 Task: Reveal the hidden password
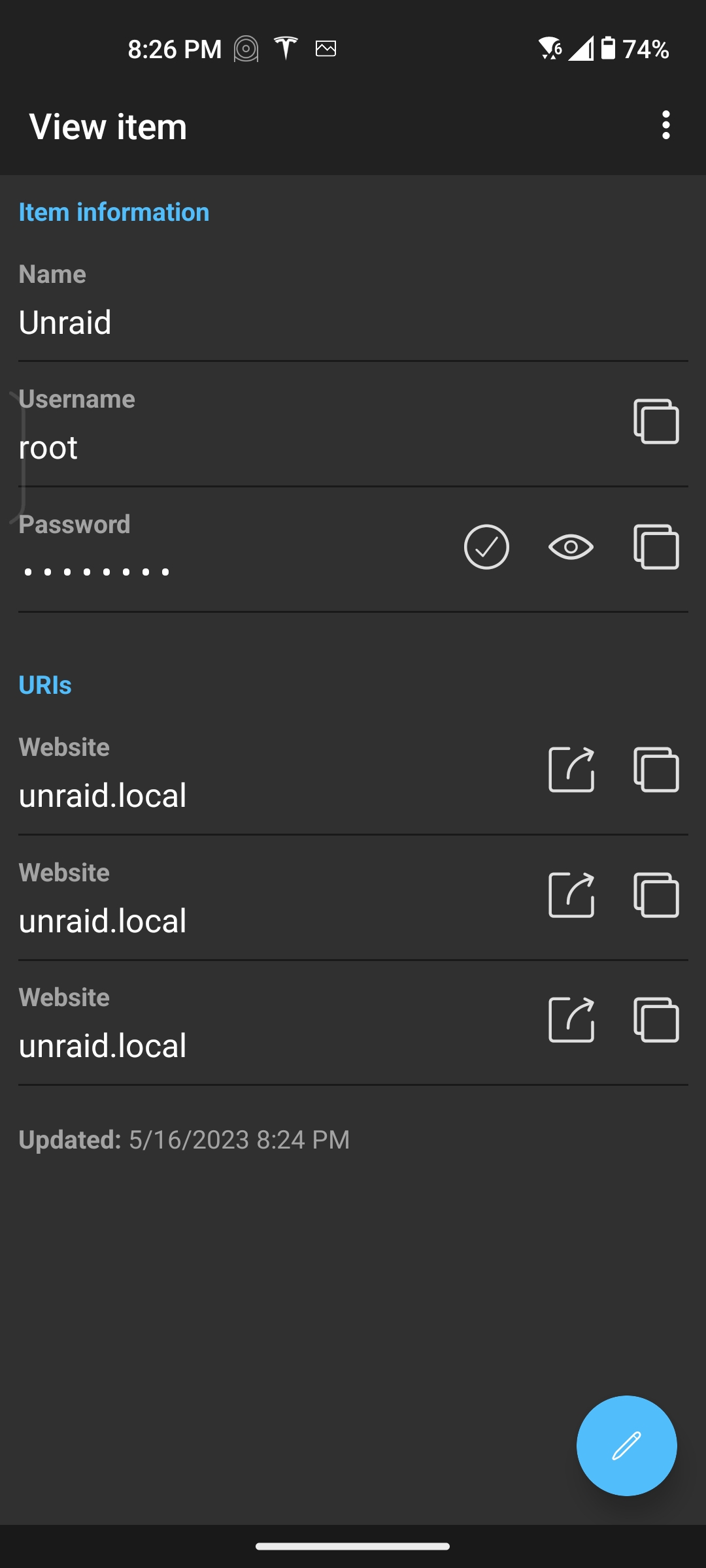tap(571, 547)
